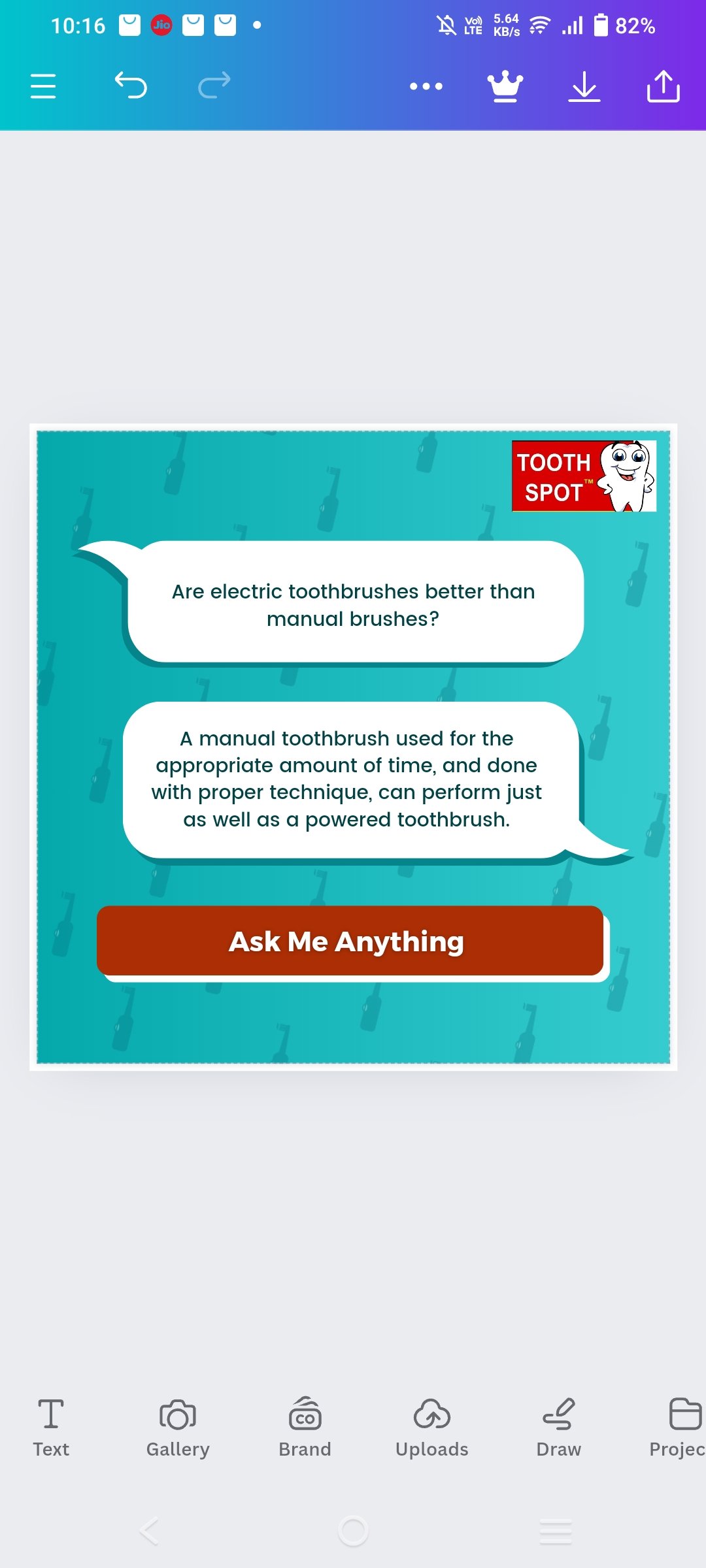Image resolution: width=706 pixels, height=1568 pixels.
Task: Select the Draw tool
Action: tap(559, 1428)
